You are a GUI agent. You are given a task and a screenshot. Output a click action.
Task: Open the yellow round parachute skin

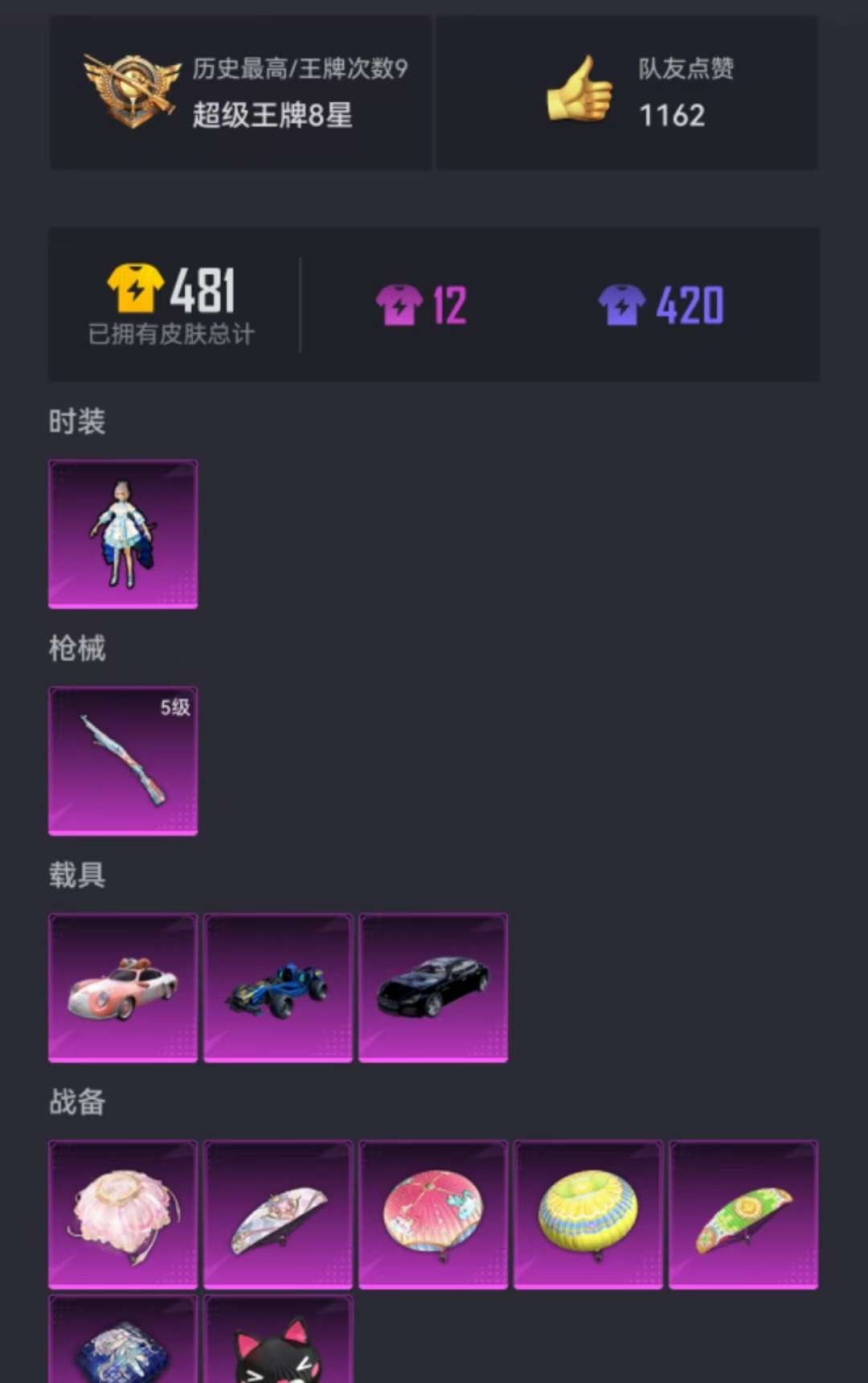click(588, 1214)
